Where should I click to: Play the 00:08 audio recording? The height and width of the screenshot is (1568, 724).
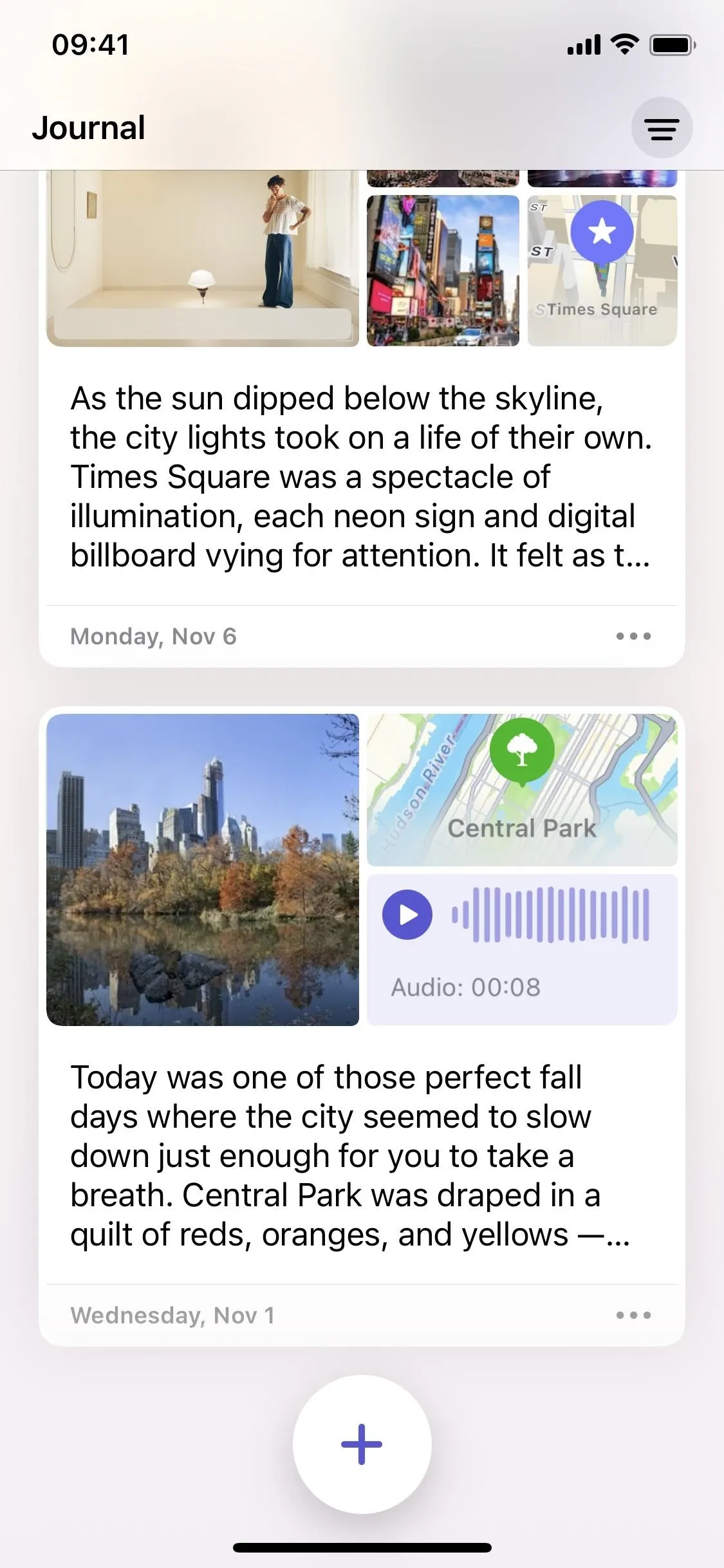[407, 915]
